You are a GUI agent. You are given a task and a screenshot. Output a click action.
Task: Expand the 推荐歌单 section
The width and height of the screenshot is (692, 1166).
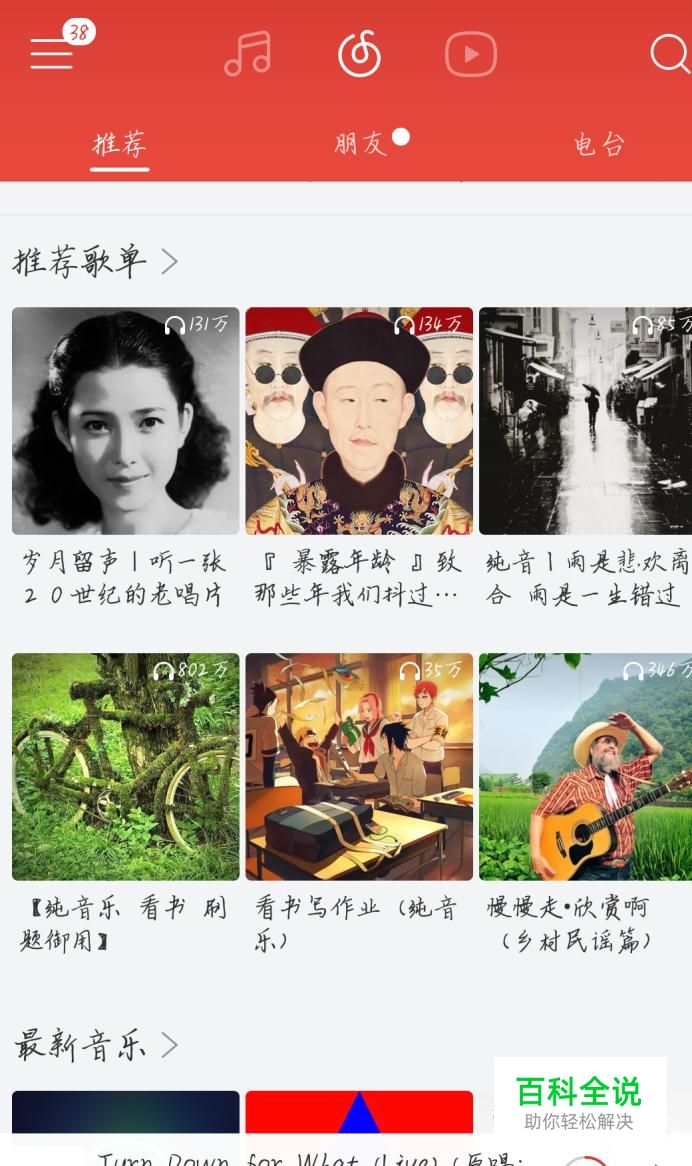[x=95, y=262]
